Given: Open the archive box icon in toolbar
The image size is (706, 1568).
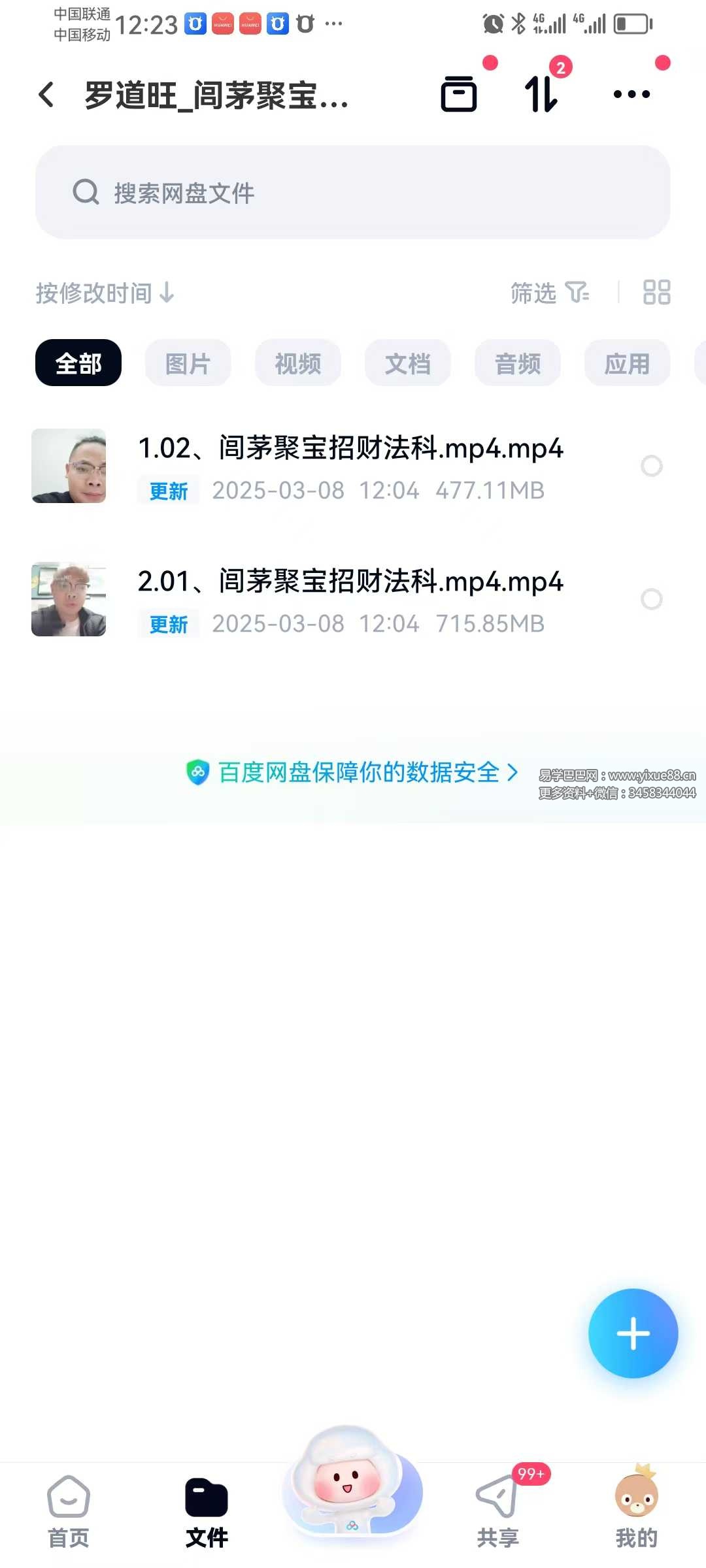Looking at the screenshot, I should (x=459, y=95).
